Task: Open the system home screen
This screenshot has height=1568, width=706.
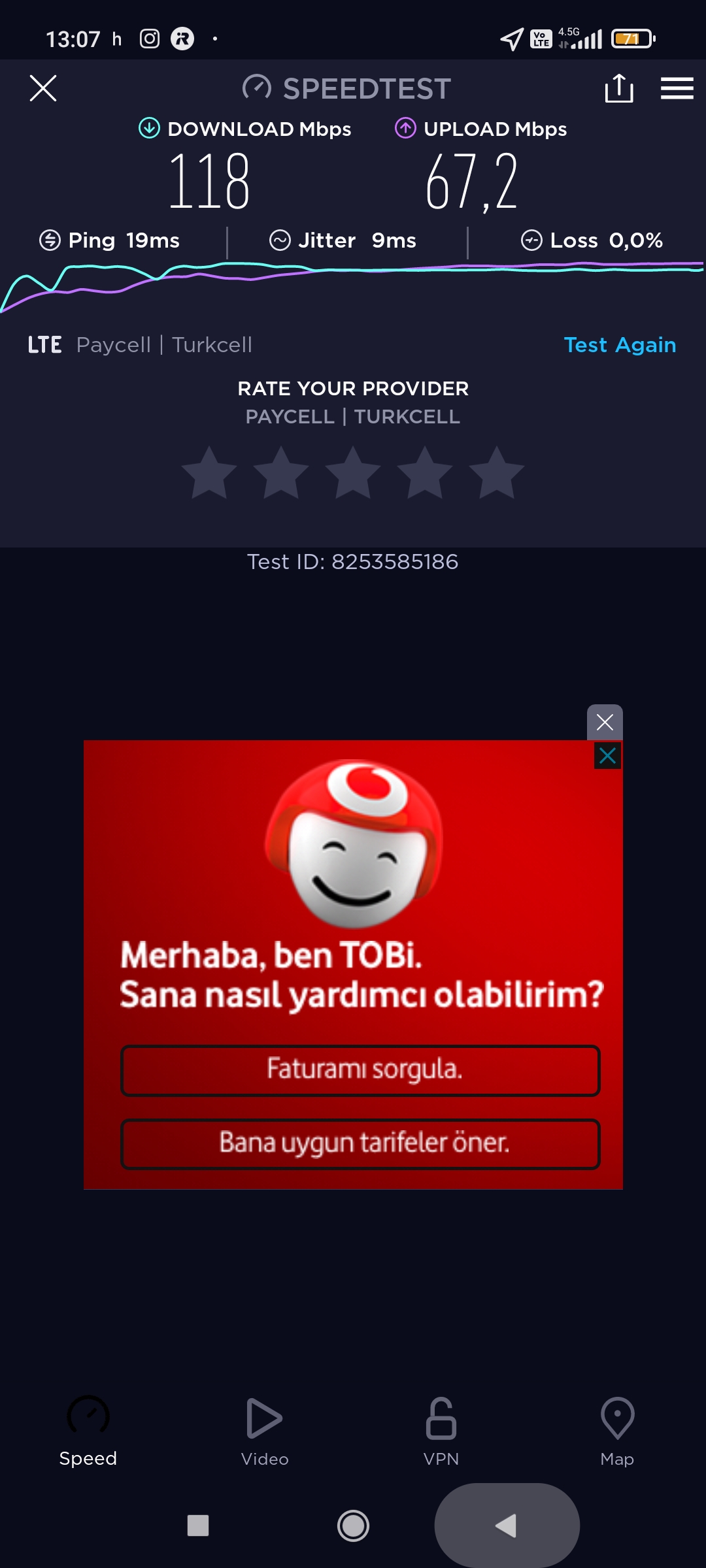Action: 353,1526
